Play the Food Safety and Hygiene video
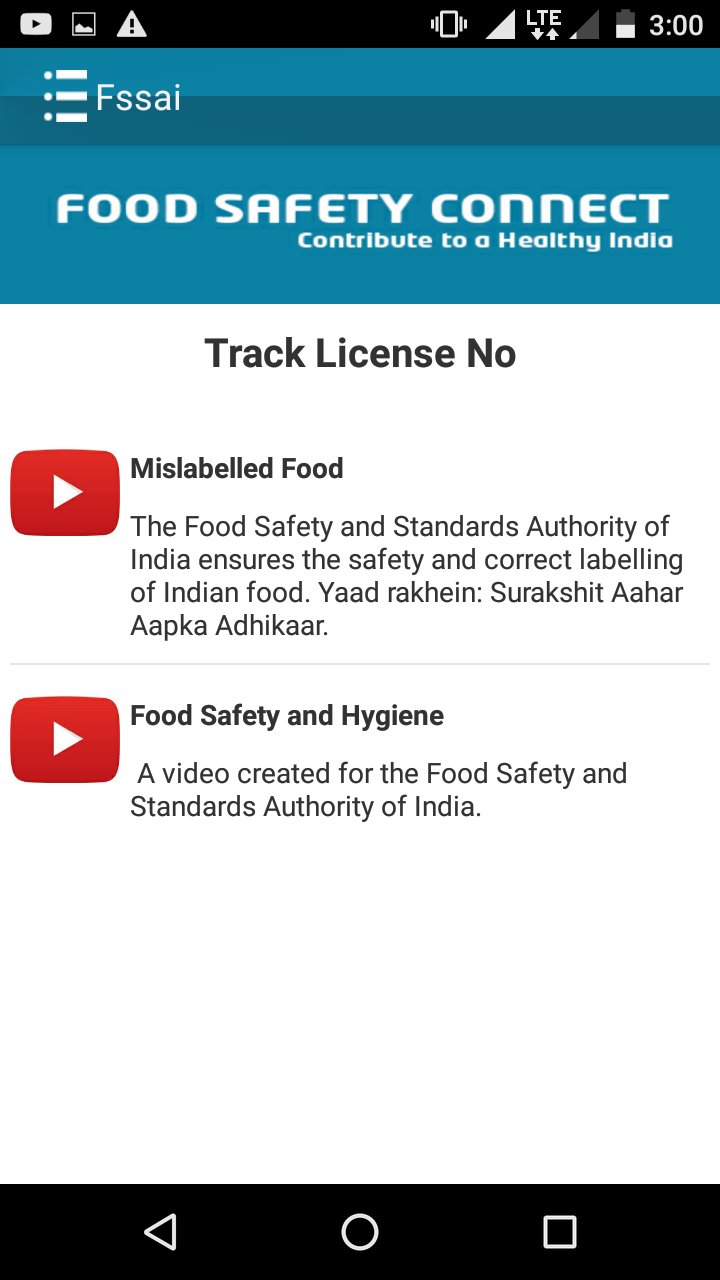720x1280 pixels. [x=64, y=739]
